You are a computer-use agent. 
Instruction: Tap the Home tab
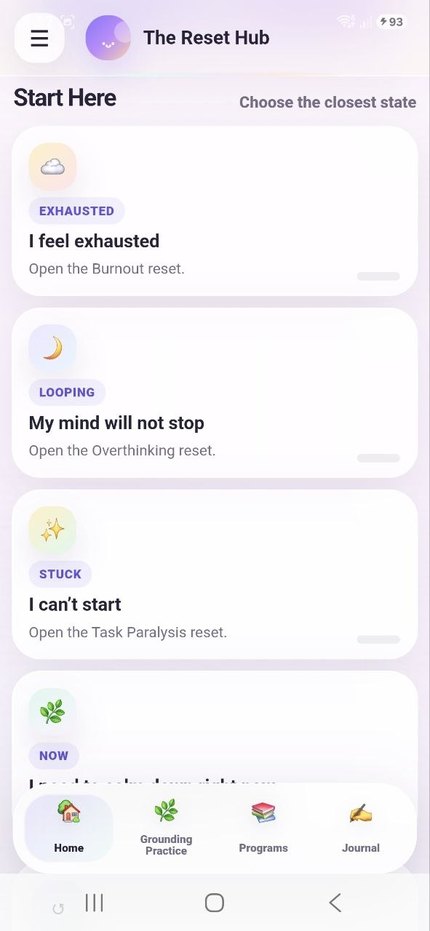(x=69, y=828)
